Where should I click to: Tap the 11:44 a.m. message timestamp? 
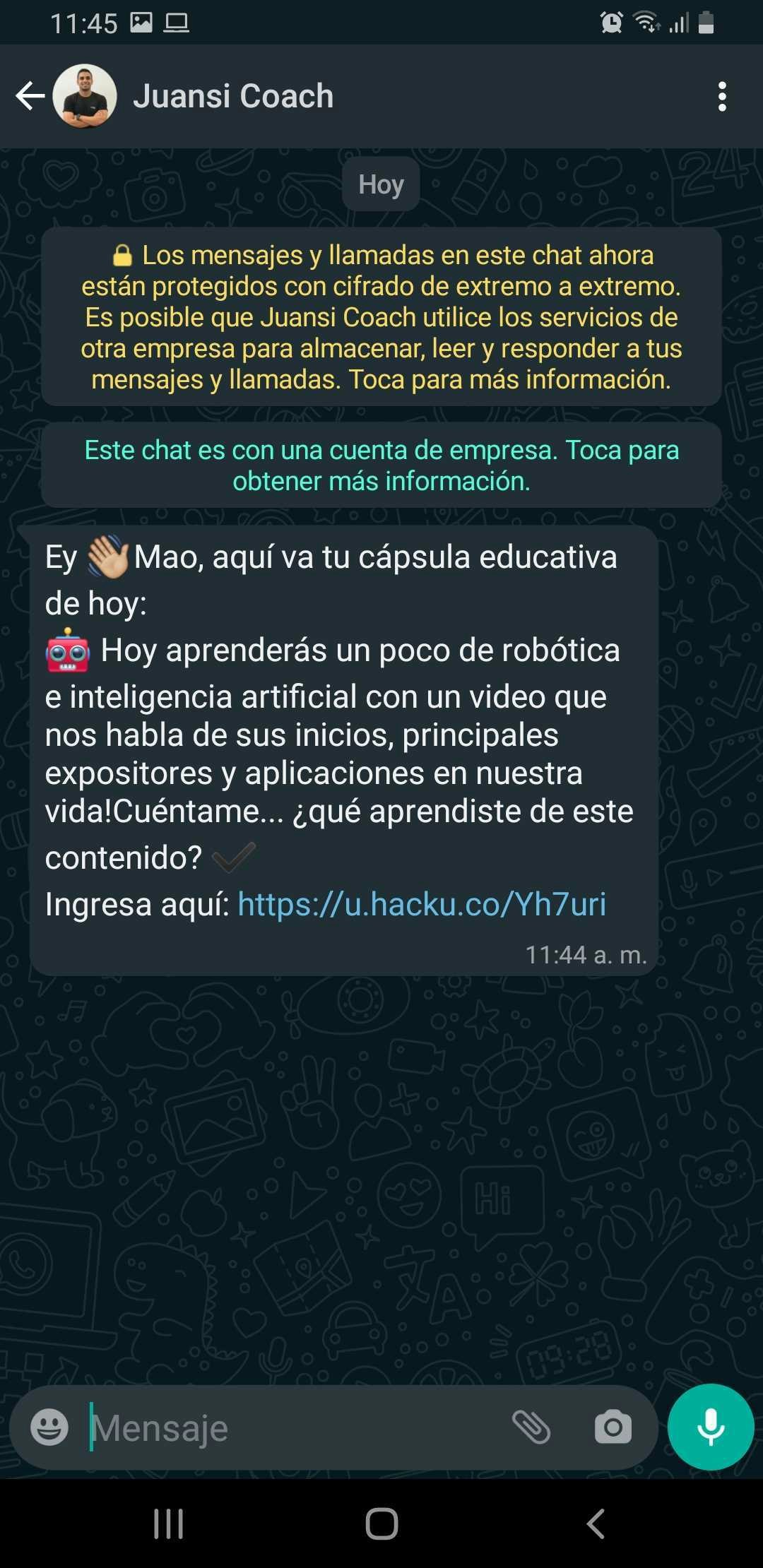[x=586, y=954]
